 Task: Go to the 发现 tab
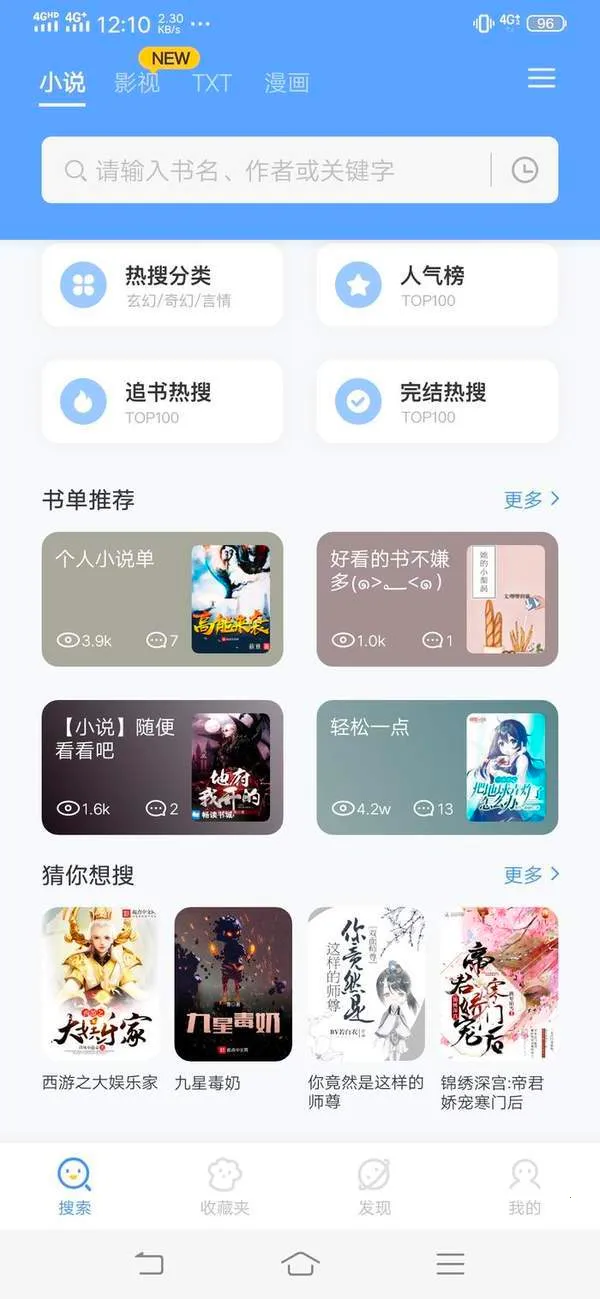click(x=374, y=1187)
